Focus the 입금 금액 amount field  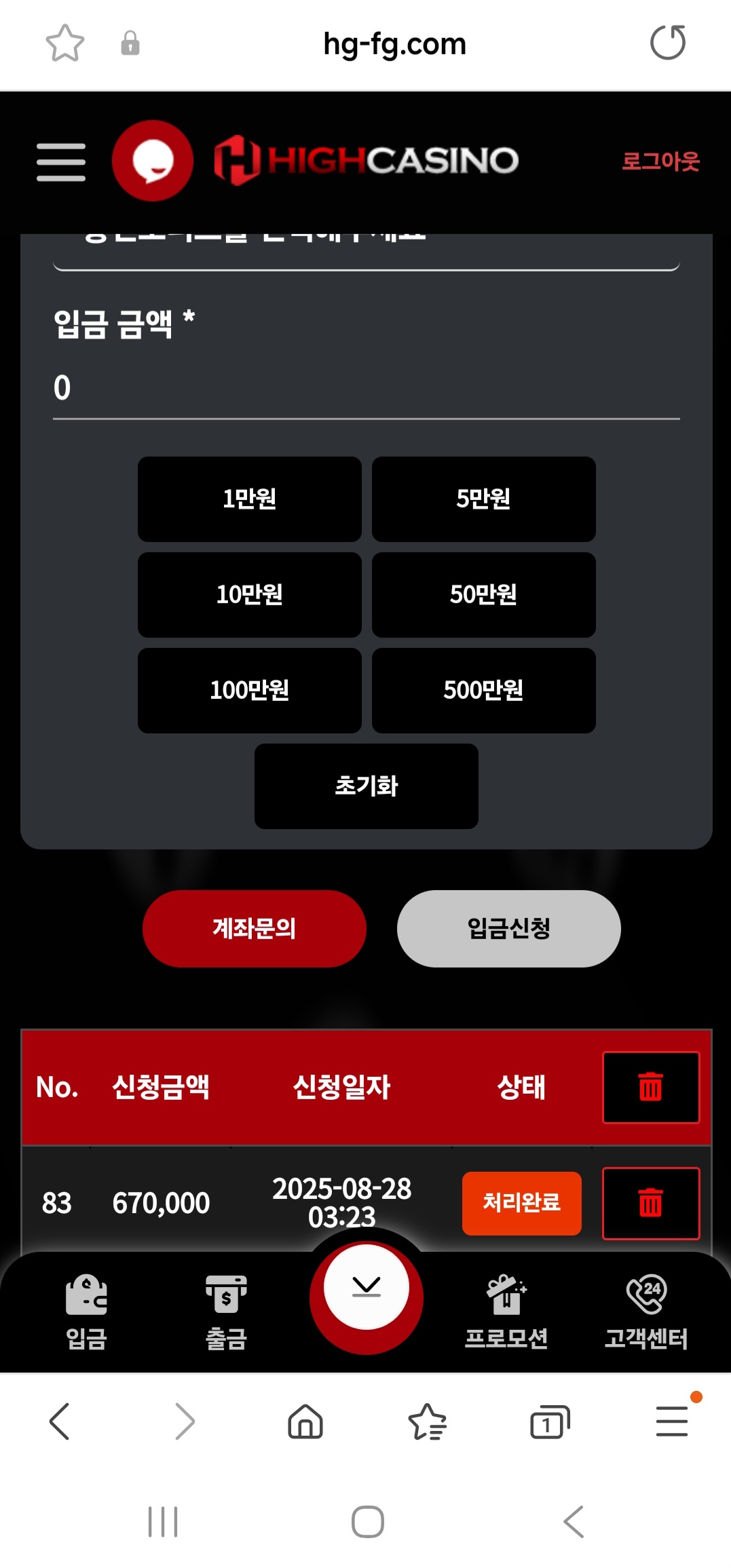(366, 388)
